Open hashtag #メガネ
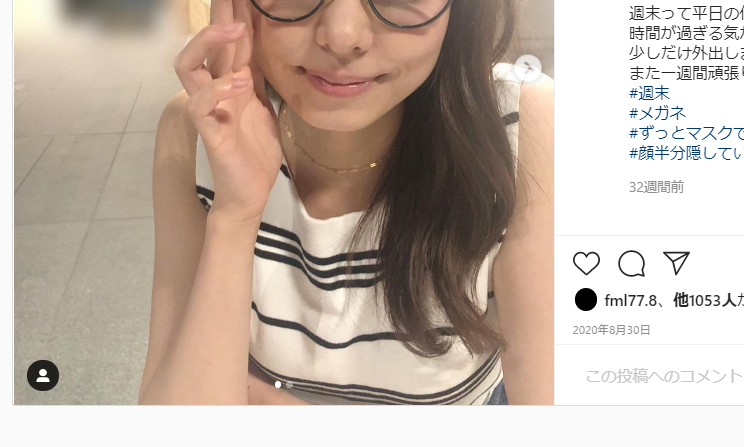 tap(657, 113)
